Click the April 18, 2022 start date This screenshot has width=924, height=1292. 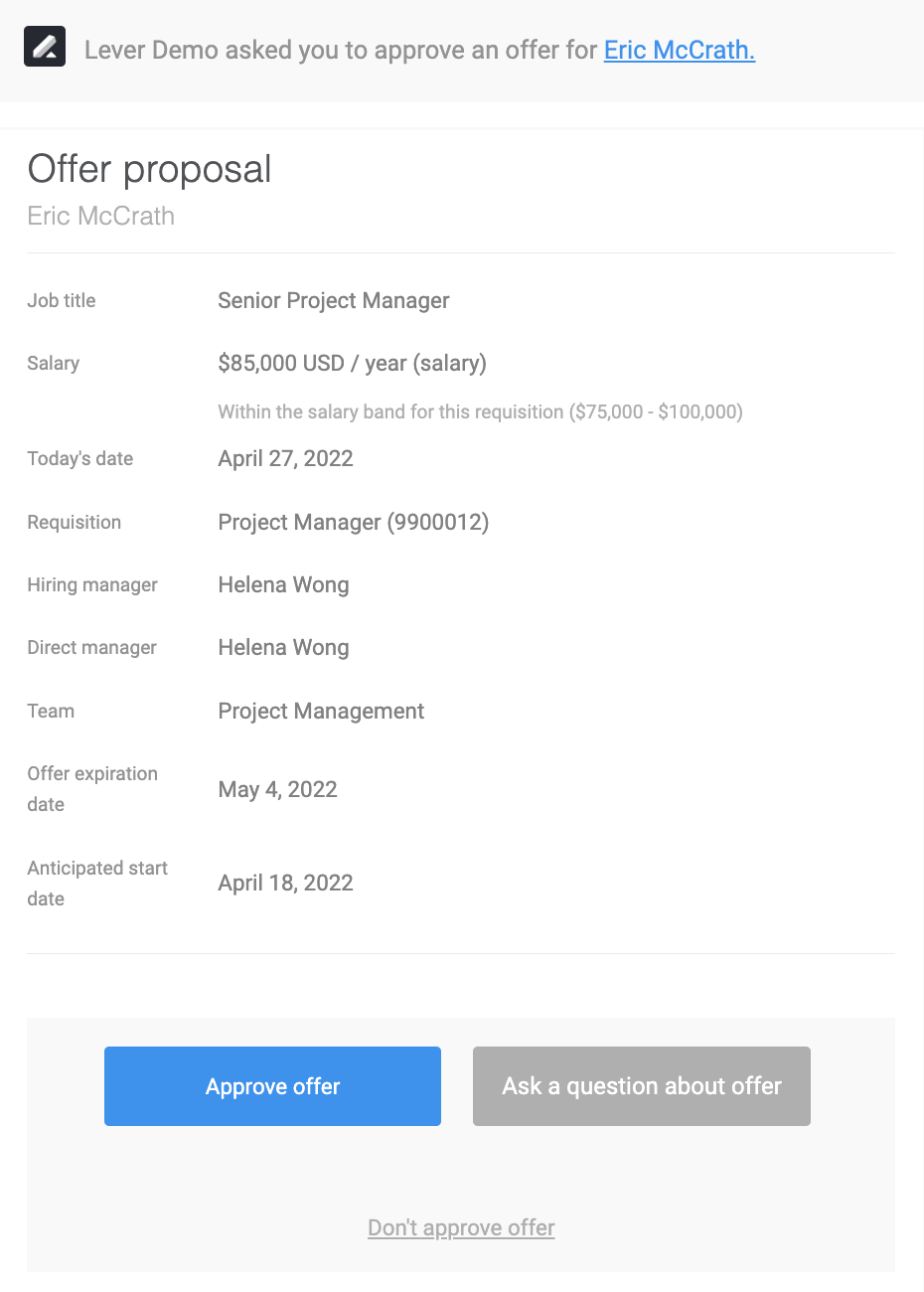(x=285, y=883)
